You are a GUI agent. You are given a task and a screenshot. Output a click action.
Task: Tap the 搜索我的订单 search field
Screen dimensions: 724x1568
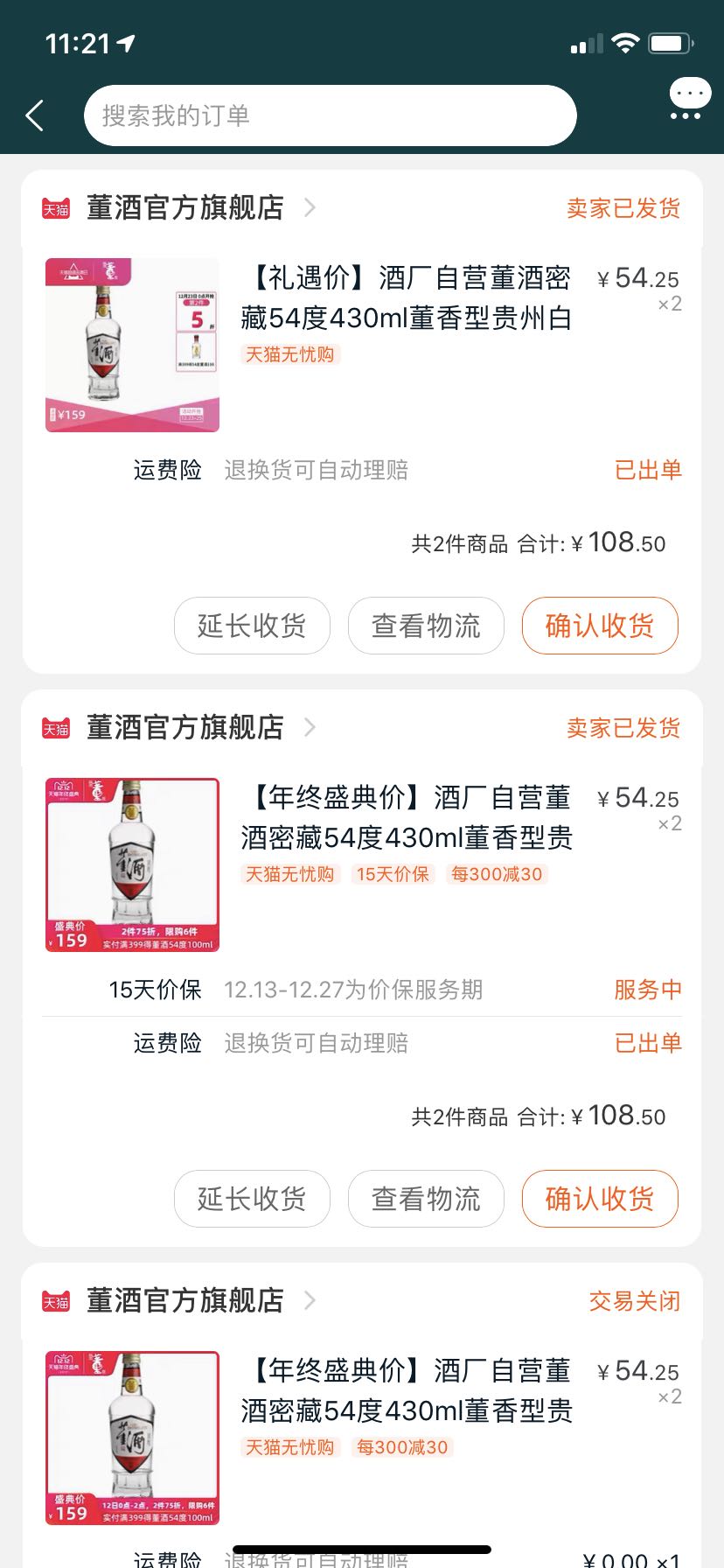330,115
